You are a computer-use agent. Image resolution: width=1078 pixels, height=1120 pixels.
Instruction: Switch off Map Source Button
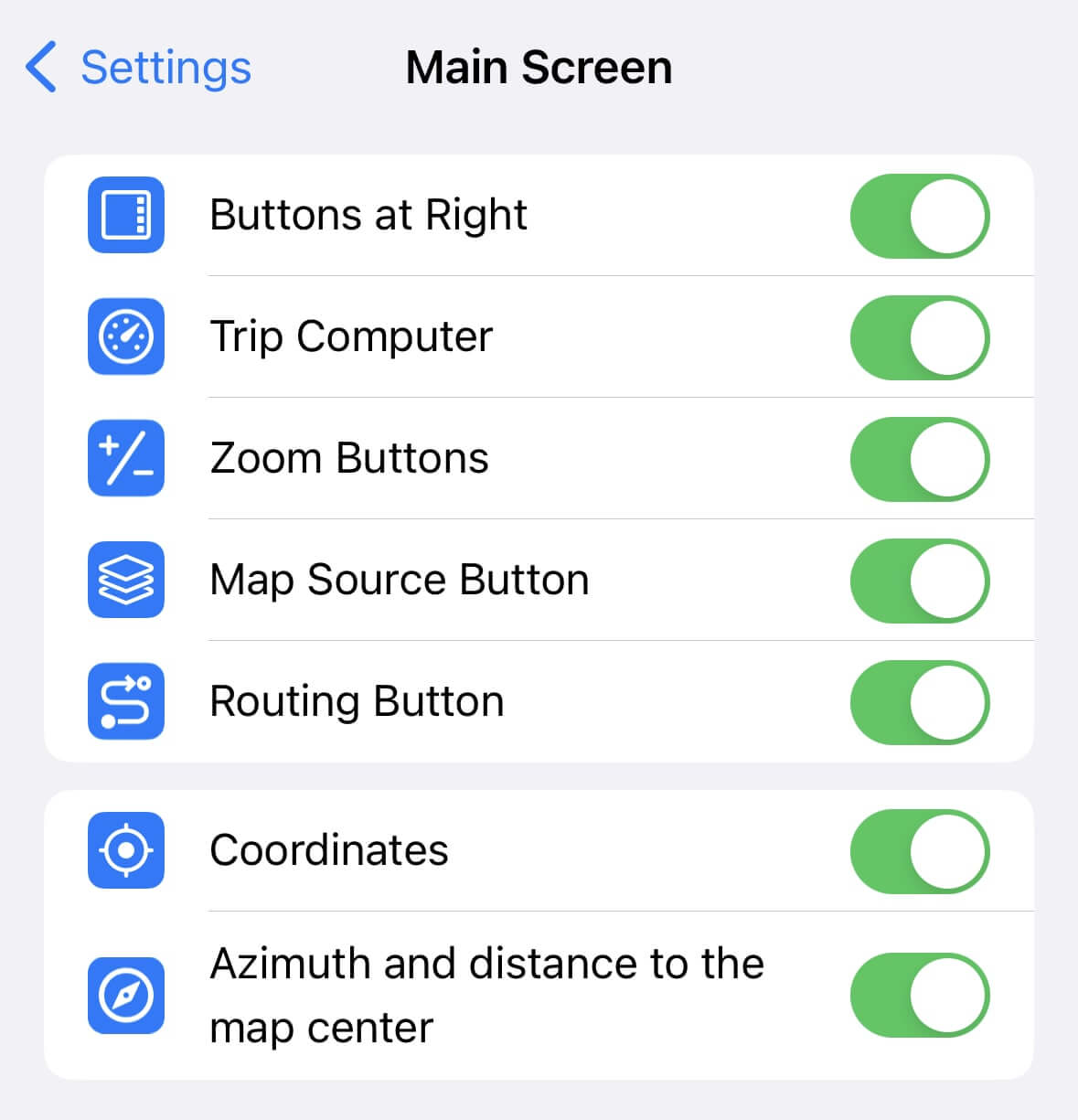tap(919, 581)
